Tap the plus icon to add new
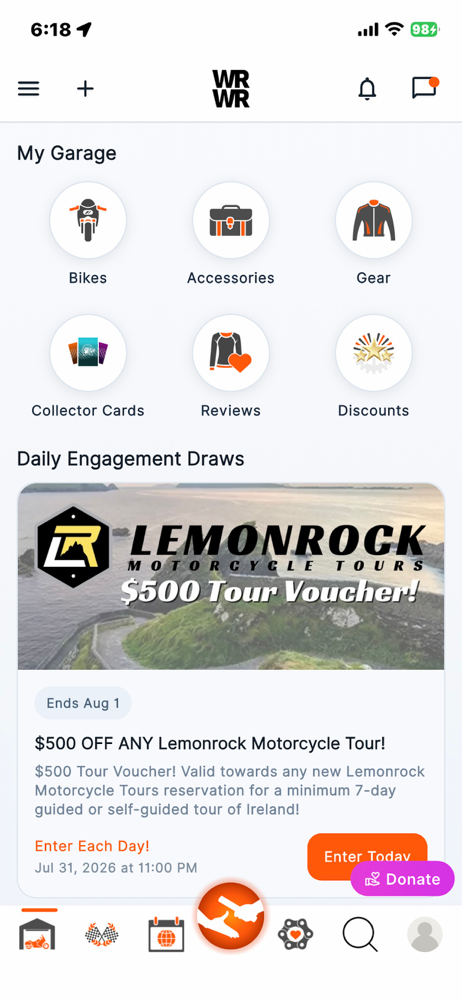This screenshot has height=1000, width=462. (85, 89)
